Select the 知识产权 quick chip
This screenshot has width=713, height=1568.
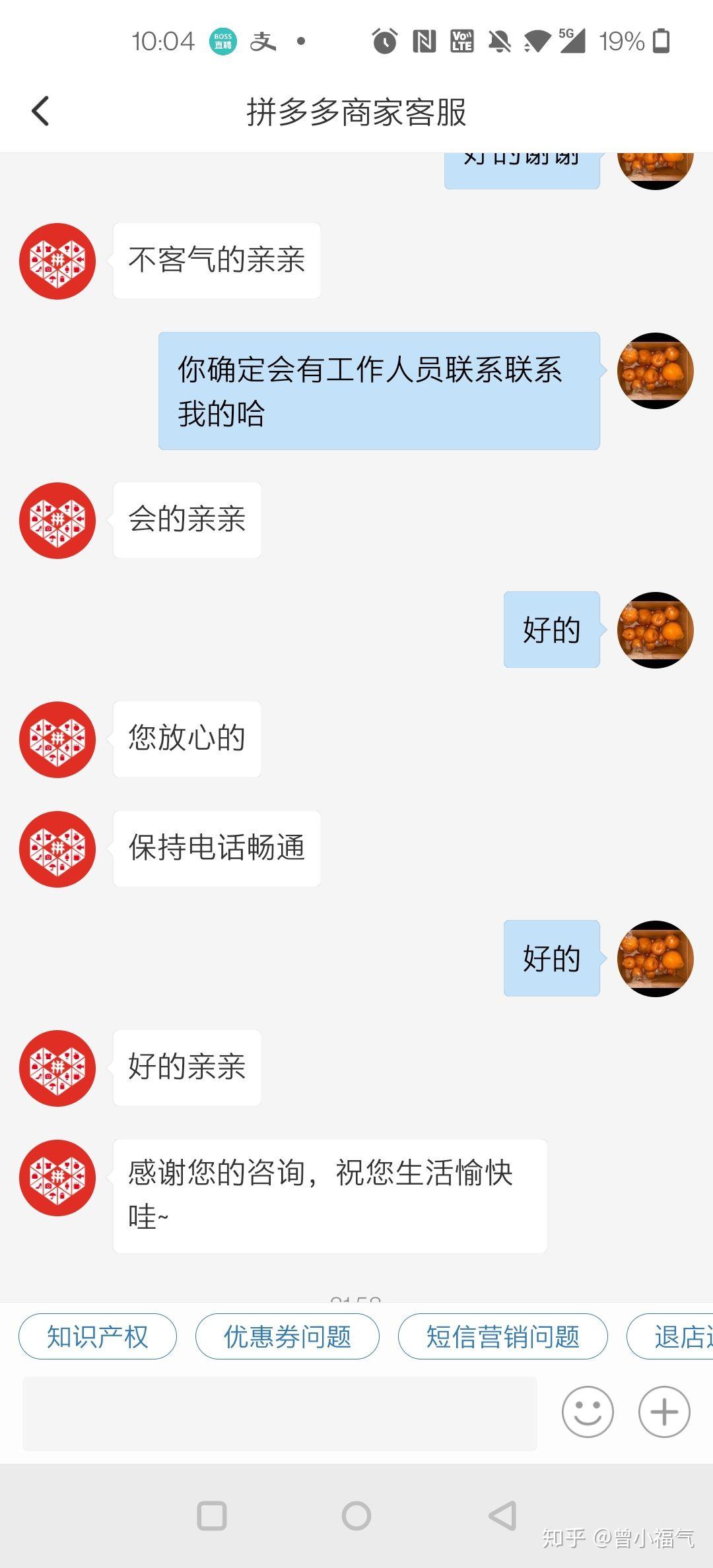[98, 1337]
